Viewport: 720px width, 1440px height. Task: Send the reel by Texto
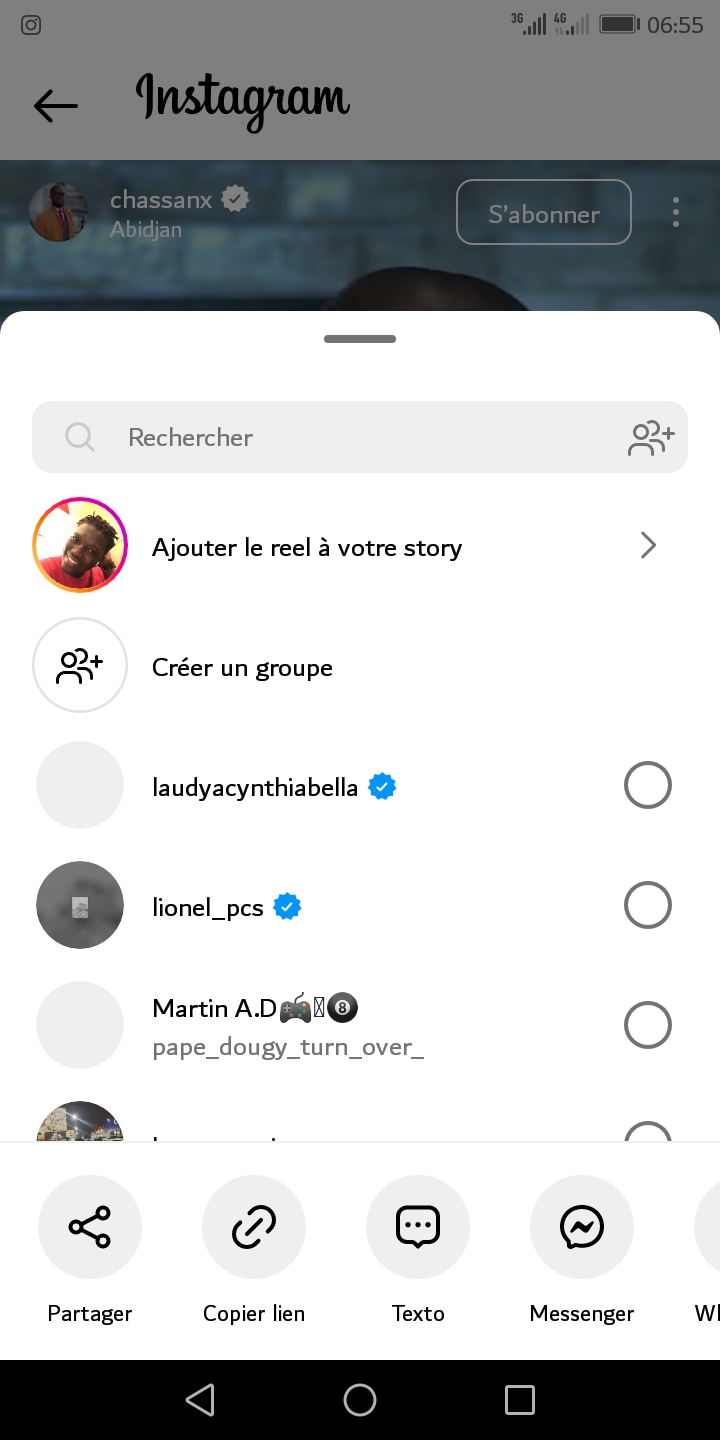418,1227
